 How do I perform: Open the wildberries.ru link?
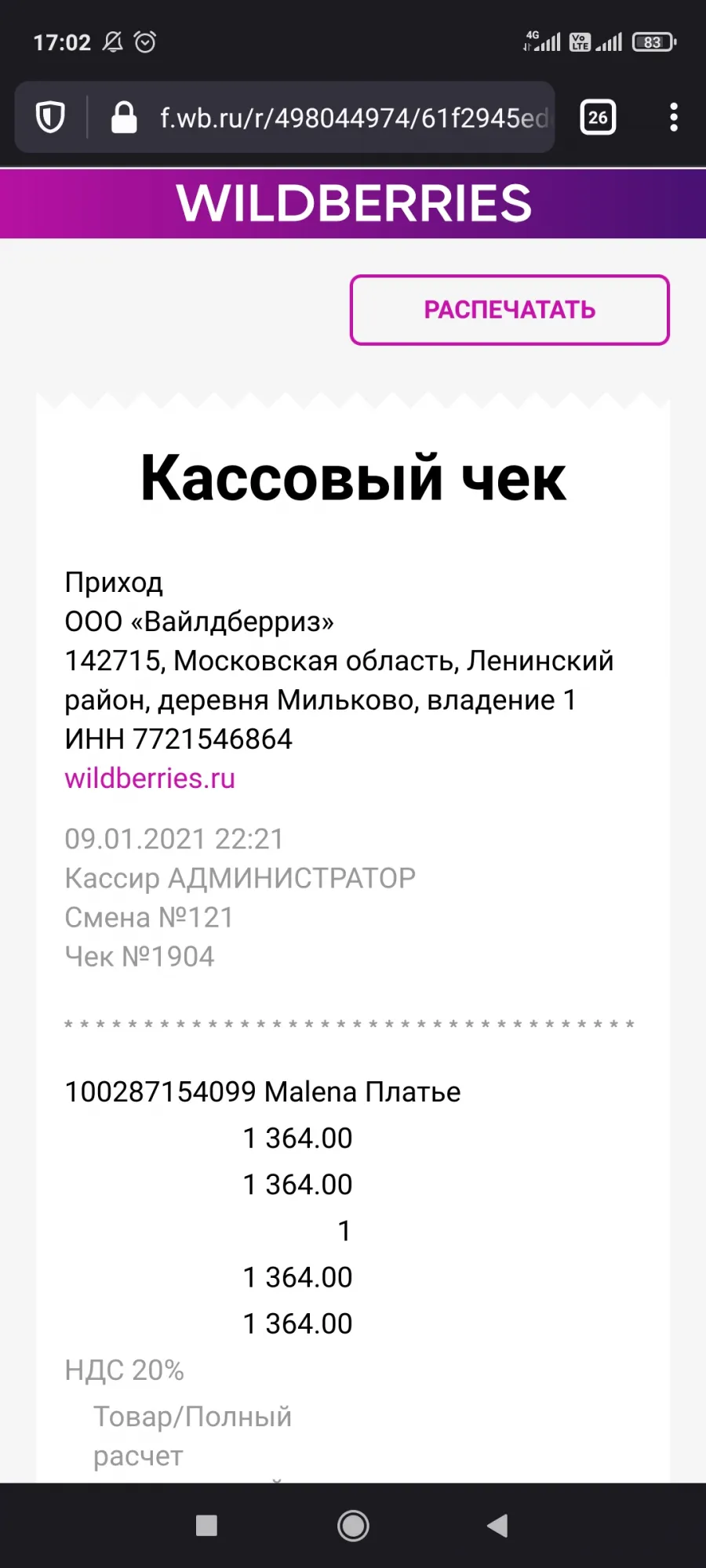(x=150, y=779)
